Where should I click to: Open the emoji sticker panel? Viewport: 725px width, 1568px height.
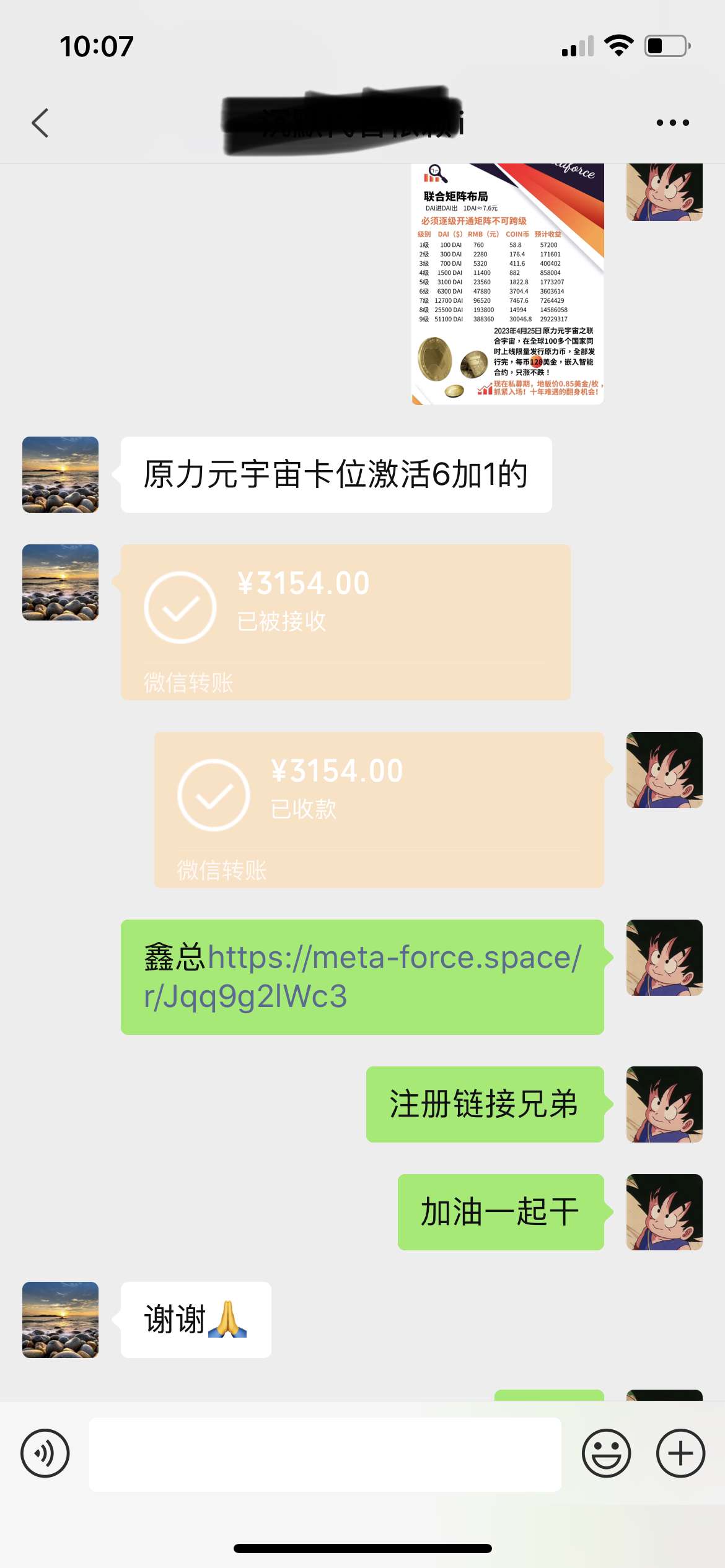606,1453
